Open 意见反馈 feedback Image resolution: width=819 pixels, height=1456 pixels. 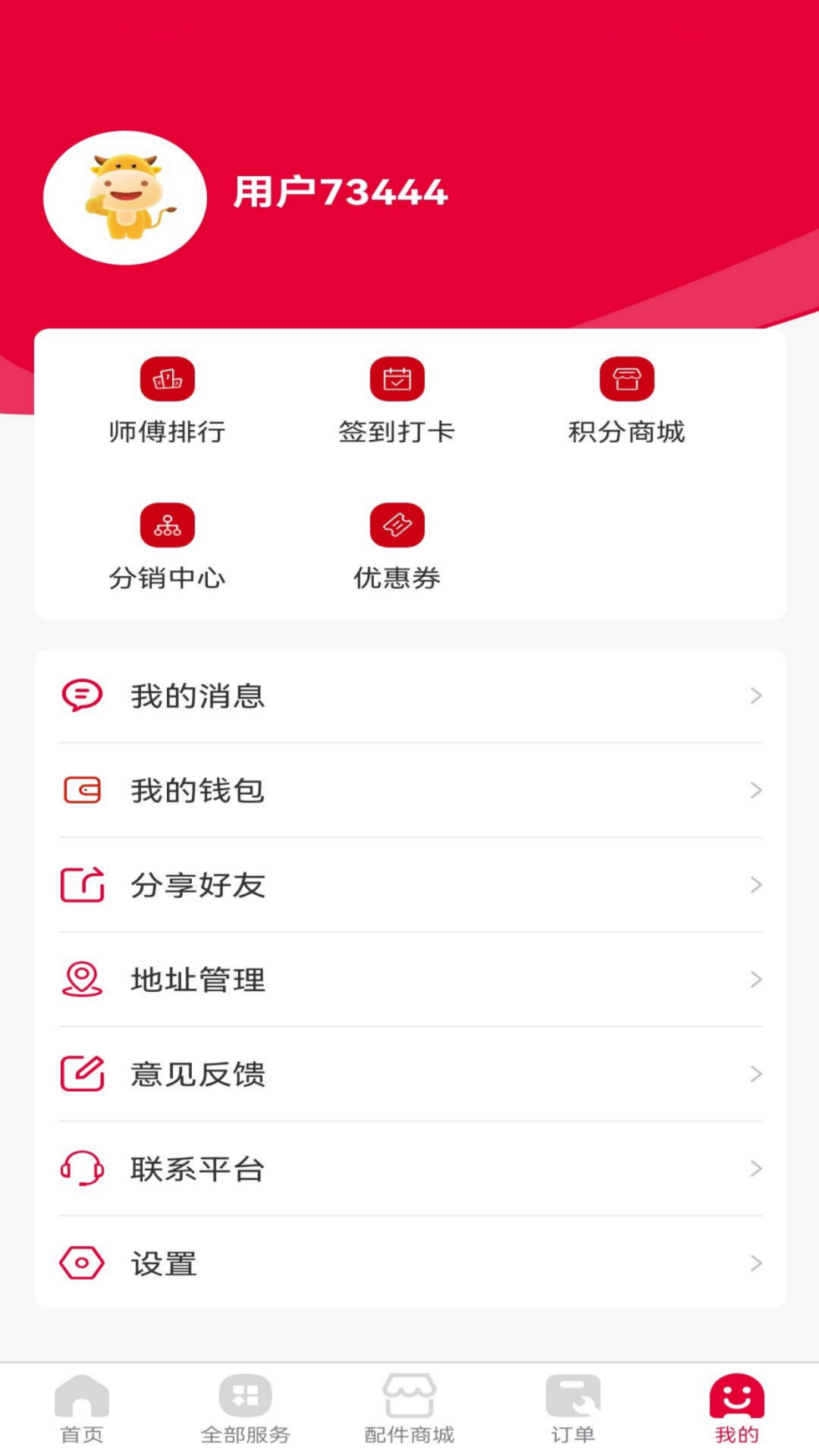click(x=409, y=1074)
